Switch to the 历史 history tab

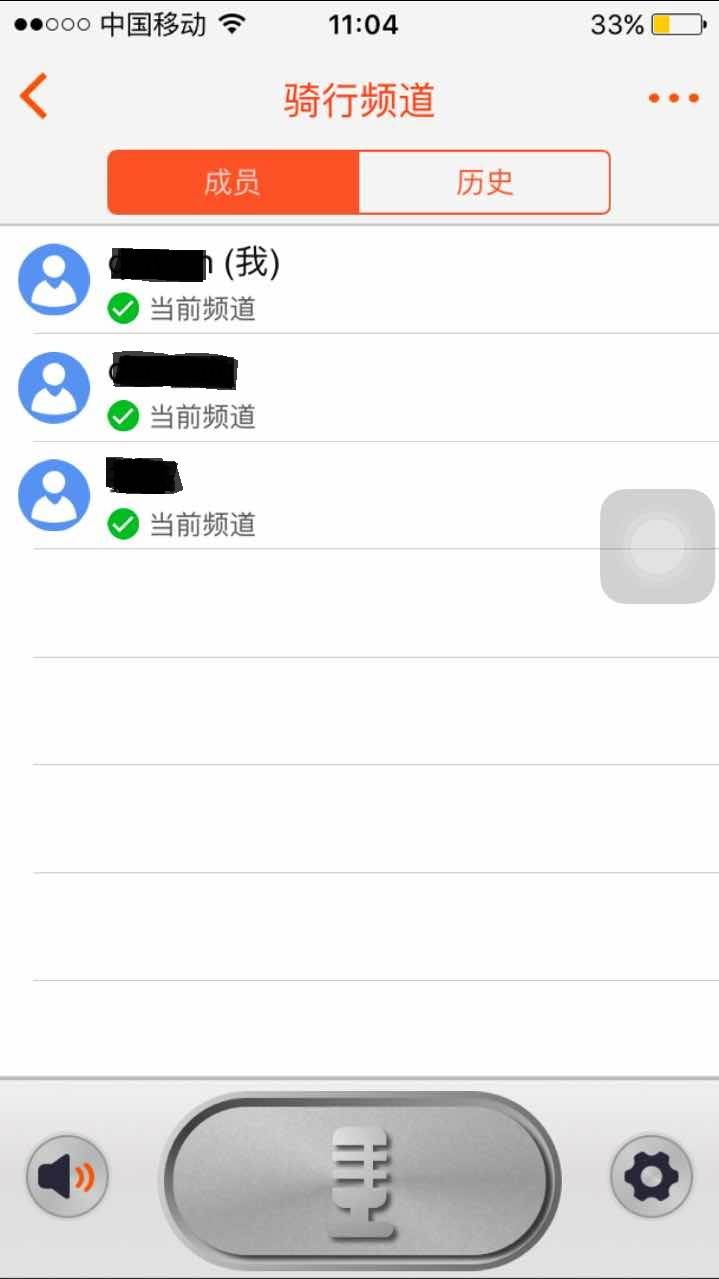484,182
